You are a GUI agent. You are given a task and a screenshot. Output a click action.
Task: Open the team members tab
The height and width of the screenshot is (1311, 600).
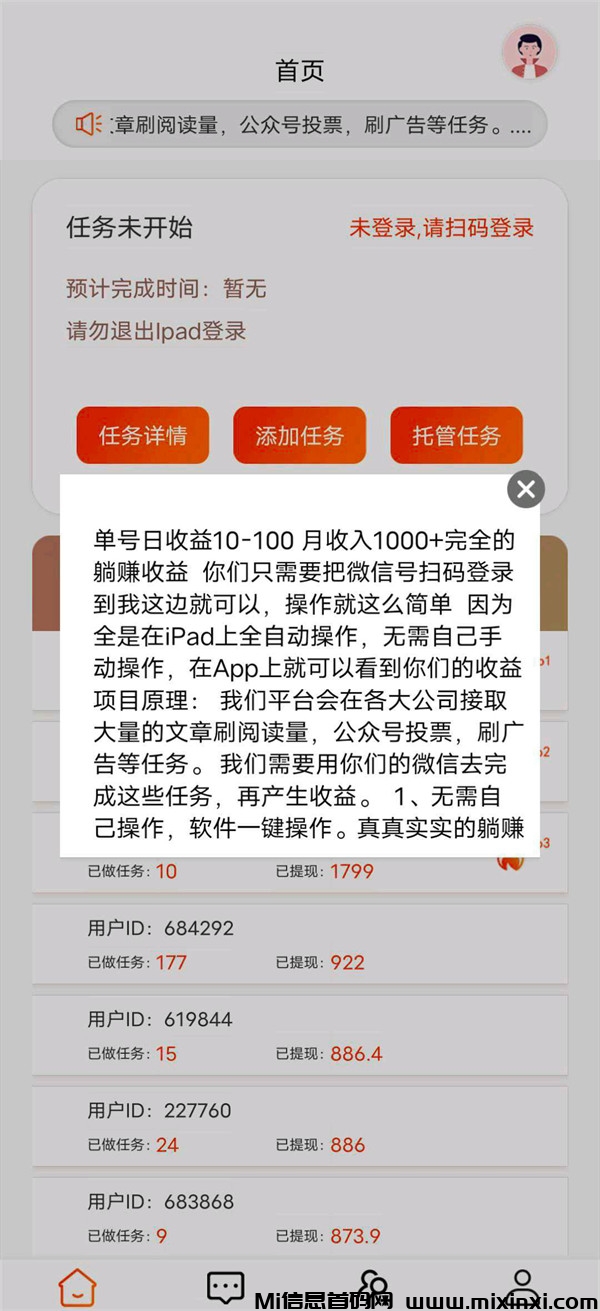[x=373, y=1287]
